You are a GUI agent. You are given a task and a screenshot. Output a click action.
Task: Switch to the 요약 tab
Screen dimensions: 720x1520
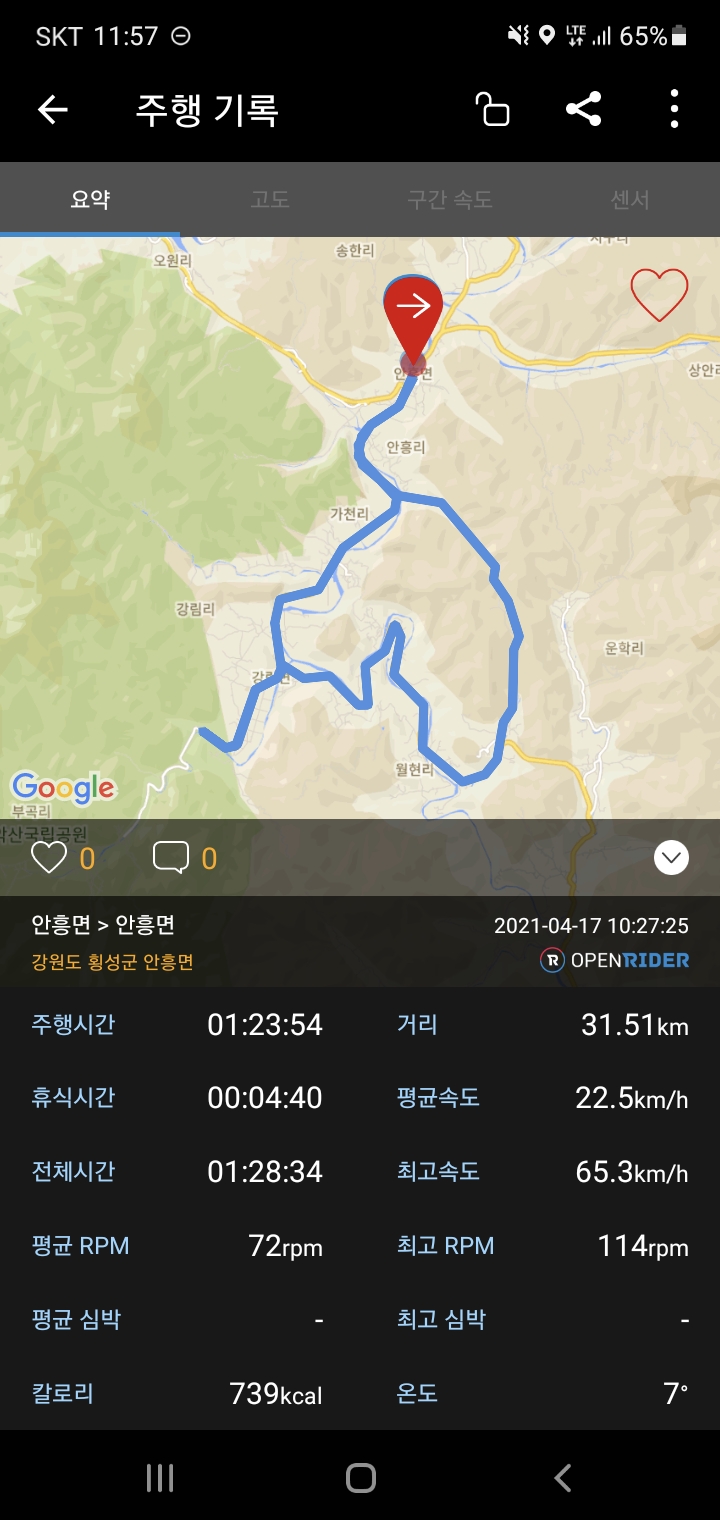pyautogui.click(x=90, y=199)
